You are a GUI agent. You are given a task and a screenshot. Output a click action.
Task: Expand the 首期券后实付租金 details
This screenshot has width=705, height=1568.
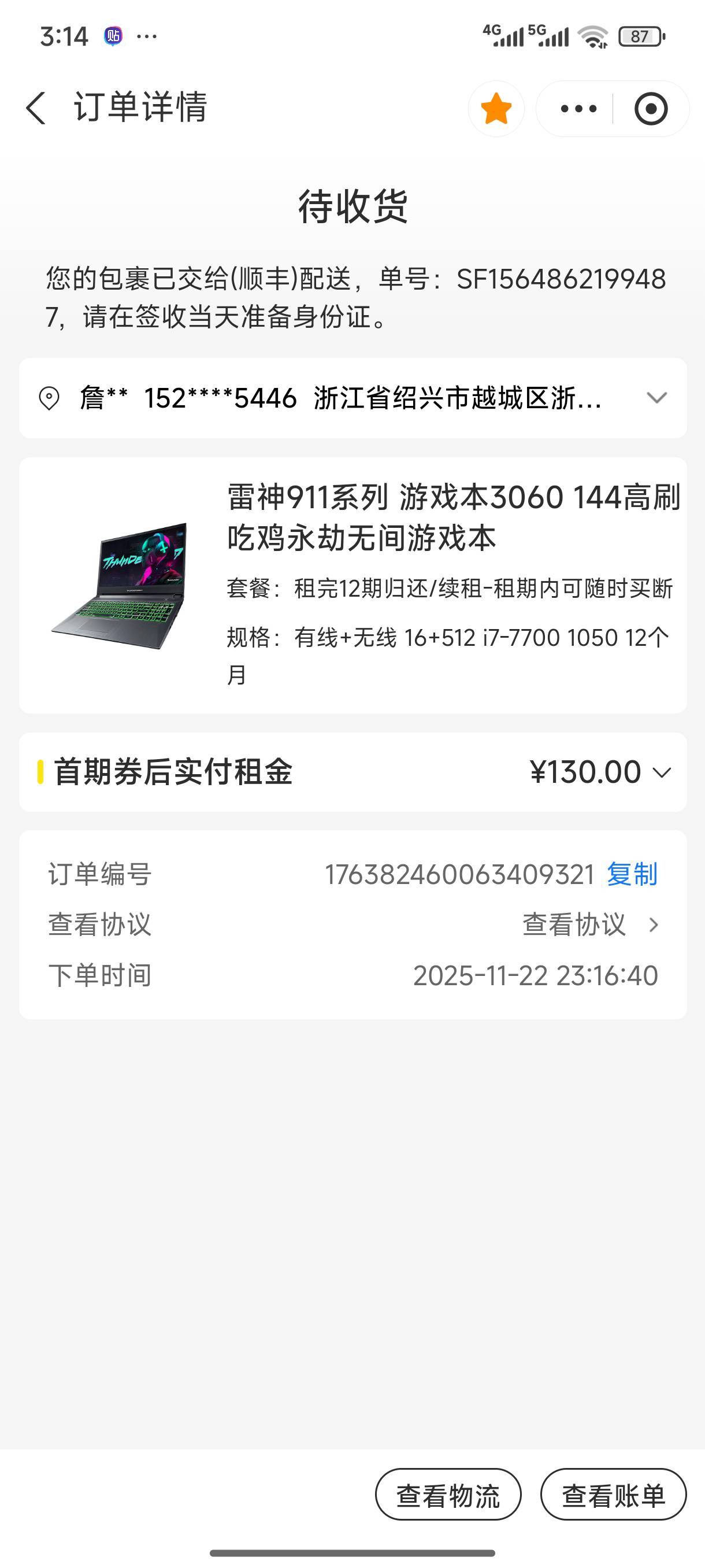point(353,772)
